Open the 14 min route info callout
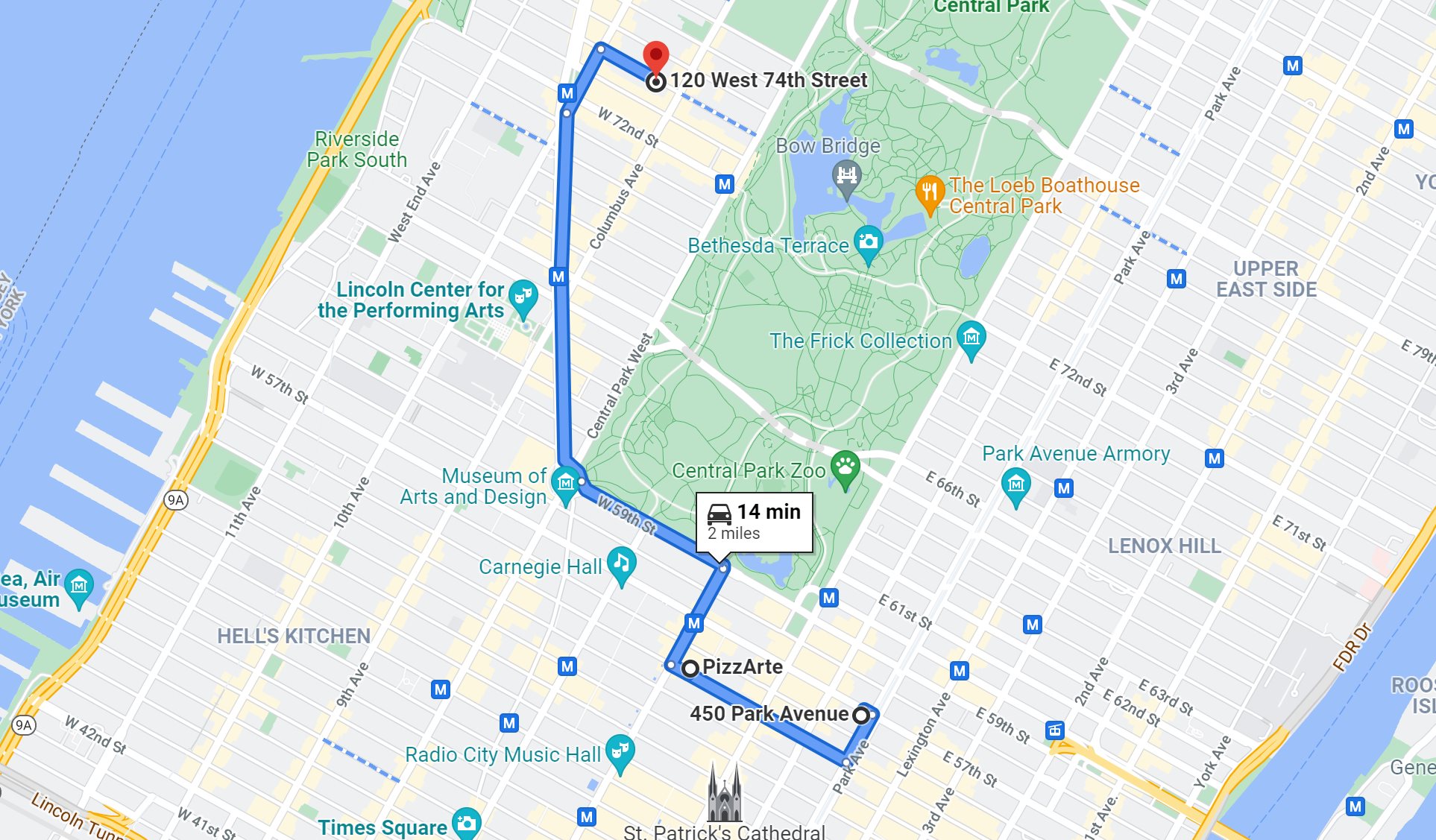Image resolution: width=1436 pixels, height=840 pixels. pos(754,522)
